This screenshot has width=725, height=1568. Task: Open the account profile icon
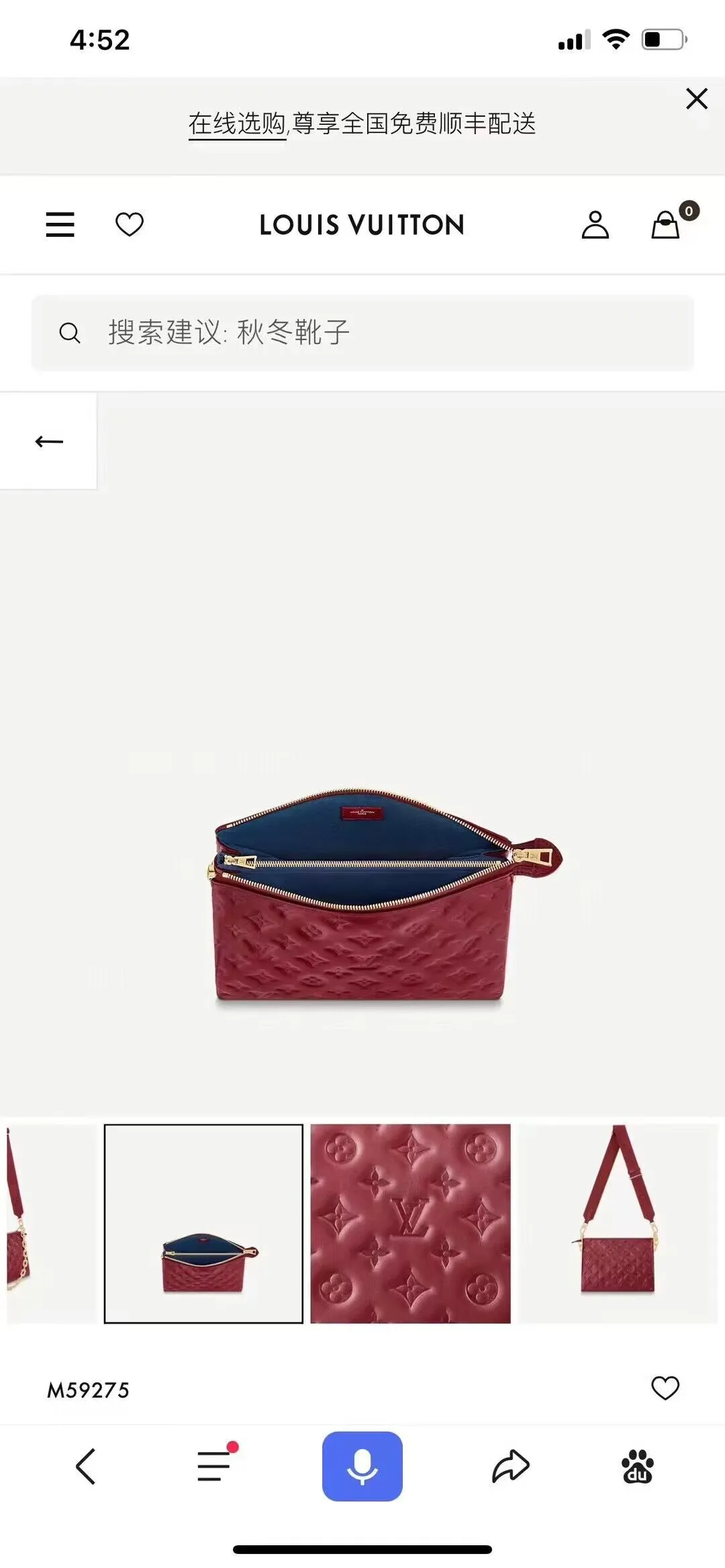click(x=596, y=225)
